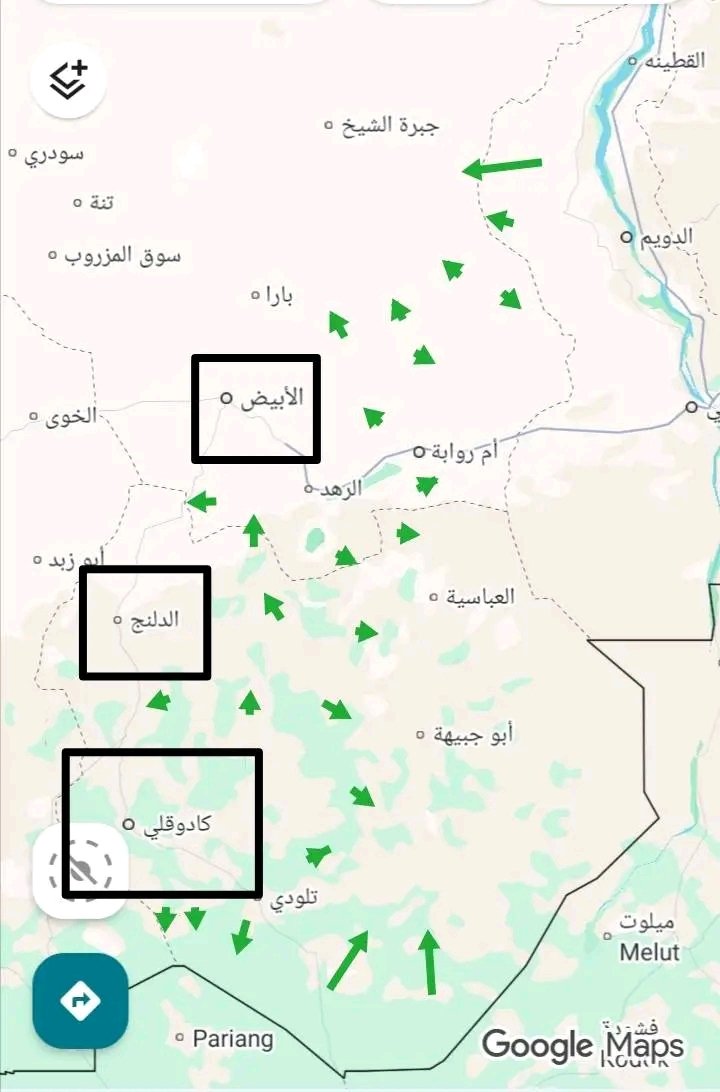Open the map layers button

(70, 80)
